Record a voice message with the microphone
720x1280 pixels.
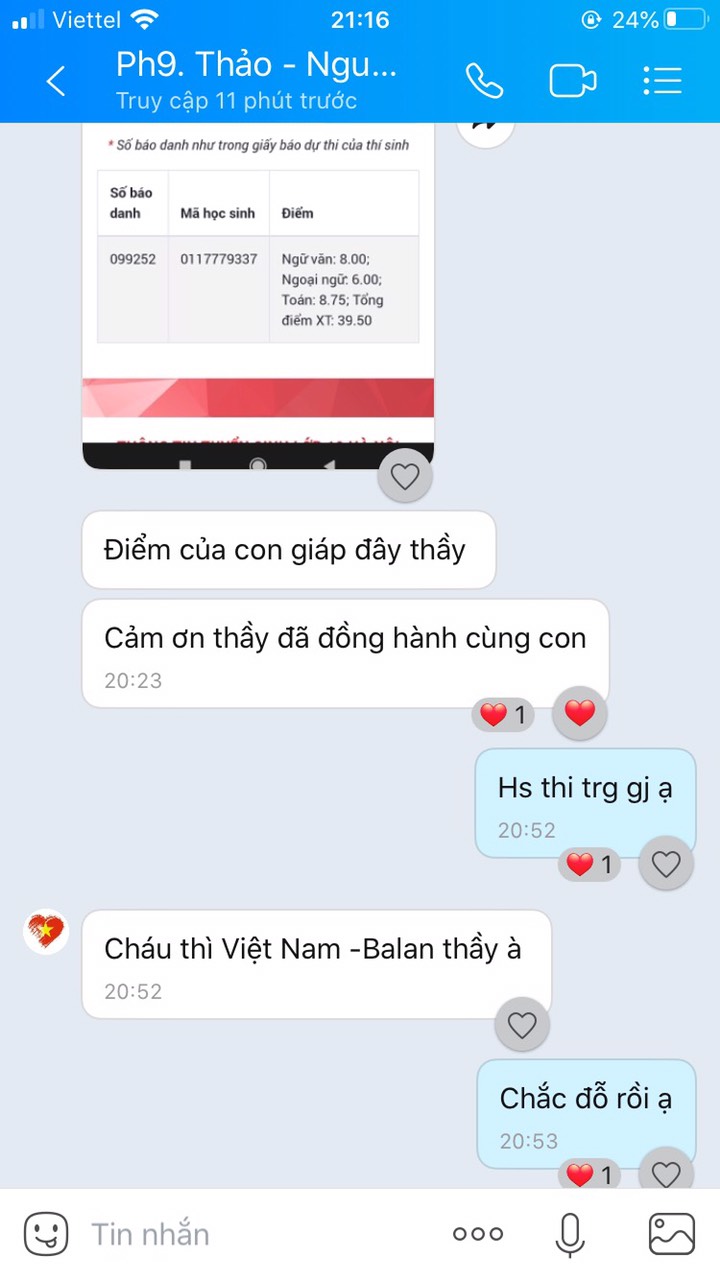(569, 1233)
